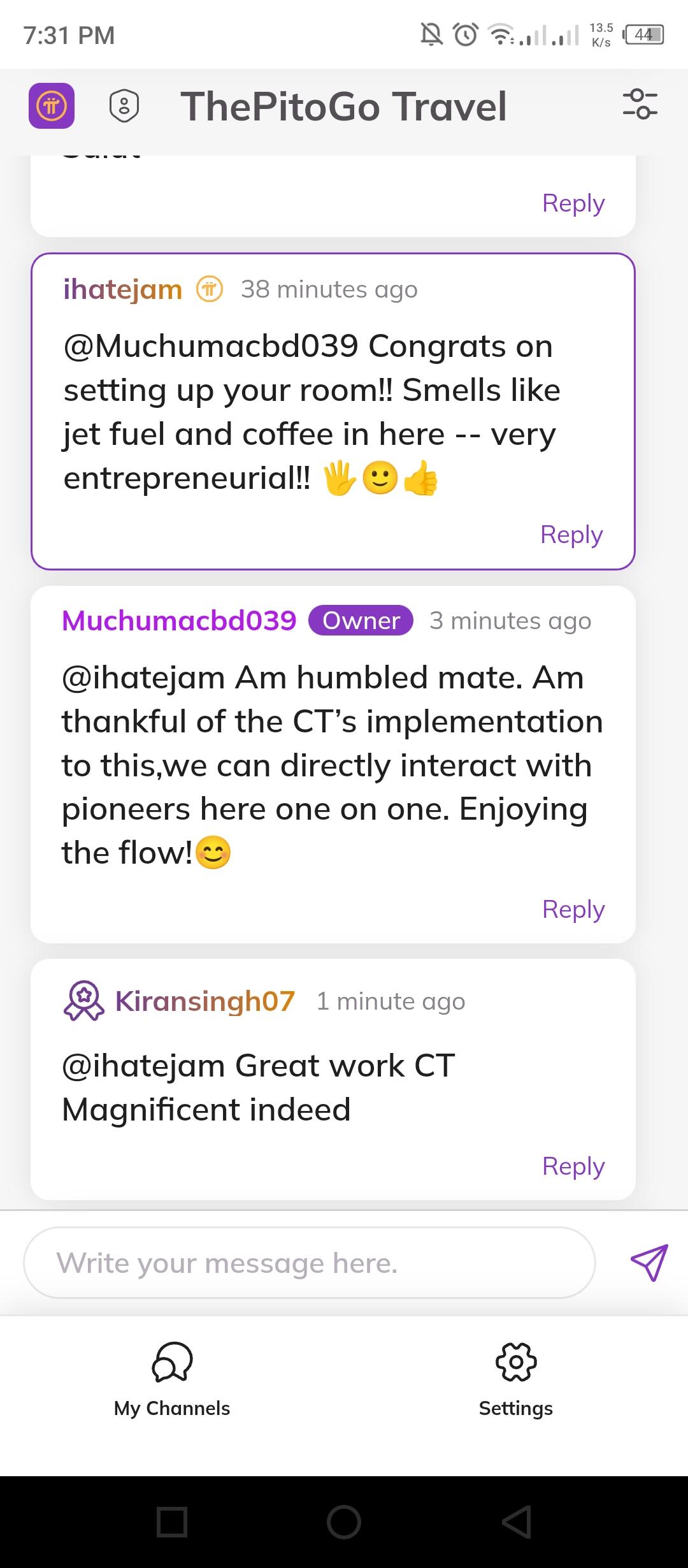
Task: Open Kiransingh07's user profile
Action: pos(204,1001)
